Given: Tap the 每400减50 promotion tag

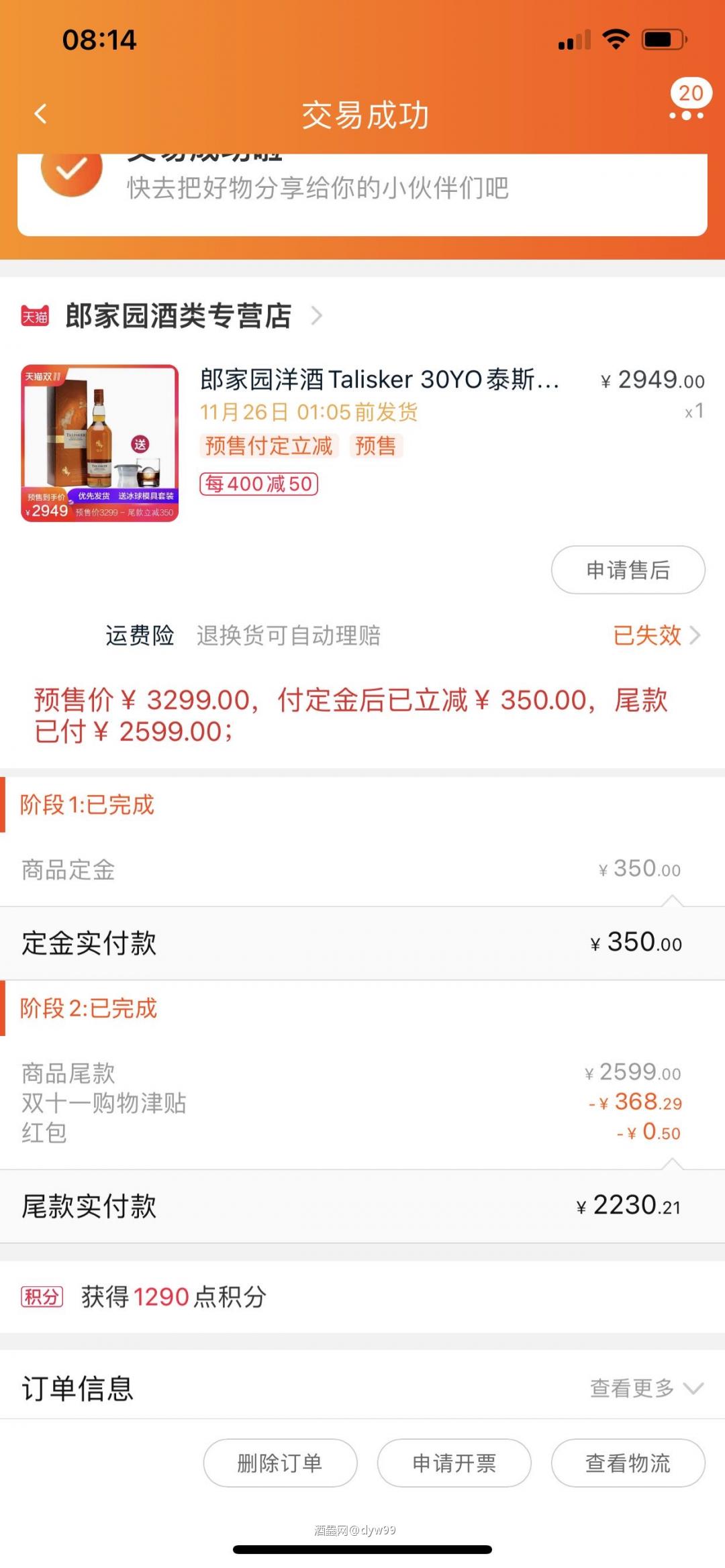Looking at the screenshot, I should click(259, 484).
